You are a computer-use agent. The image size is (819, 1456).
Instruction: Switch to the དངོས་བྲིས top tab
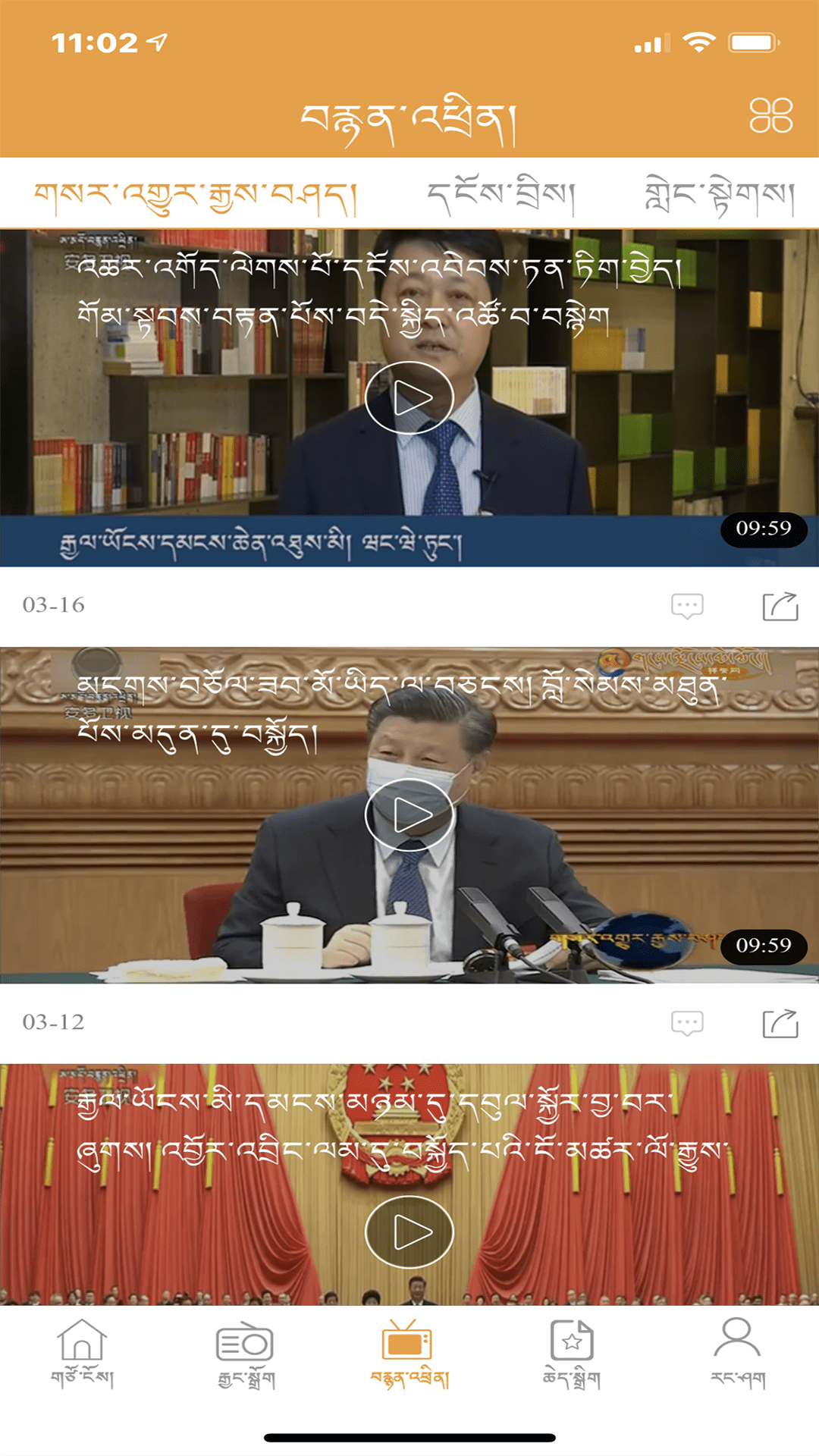click(501, 194)
